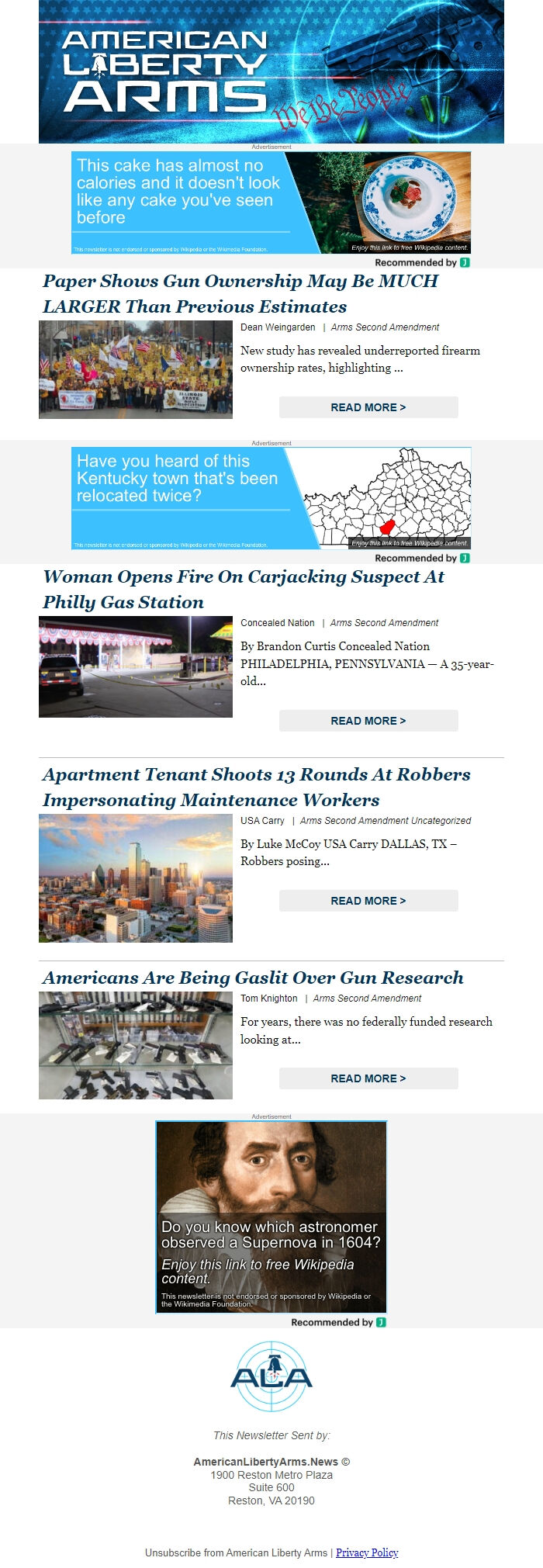
Task: Open the gun ownership estimates headline
Action: coord(240,294)
